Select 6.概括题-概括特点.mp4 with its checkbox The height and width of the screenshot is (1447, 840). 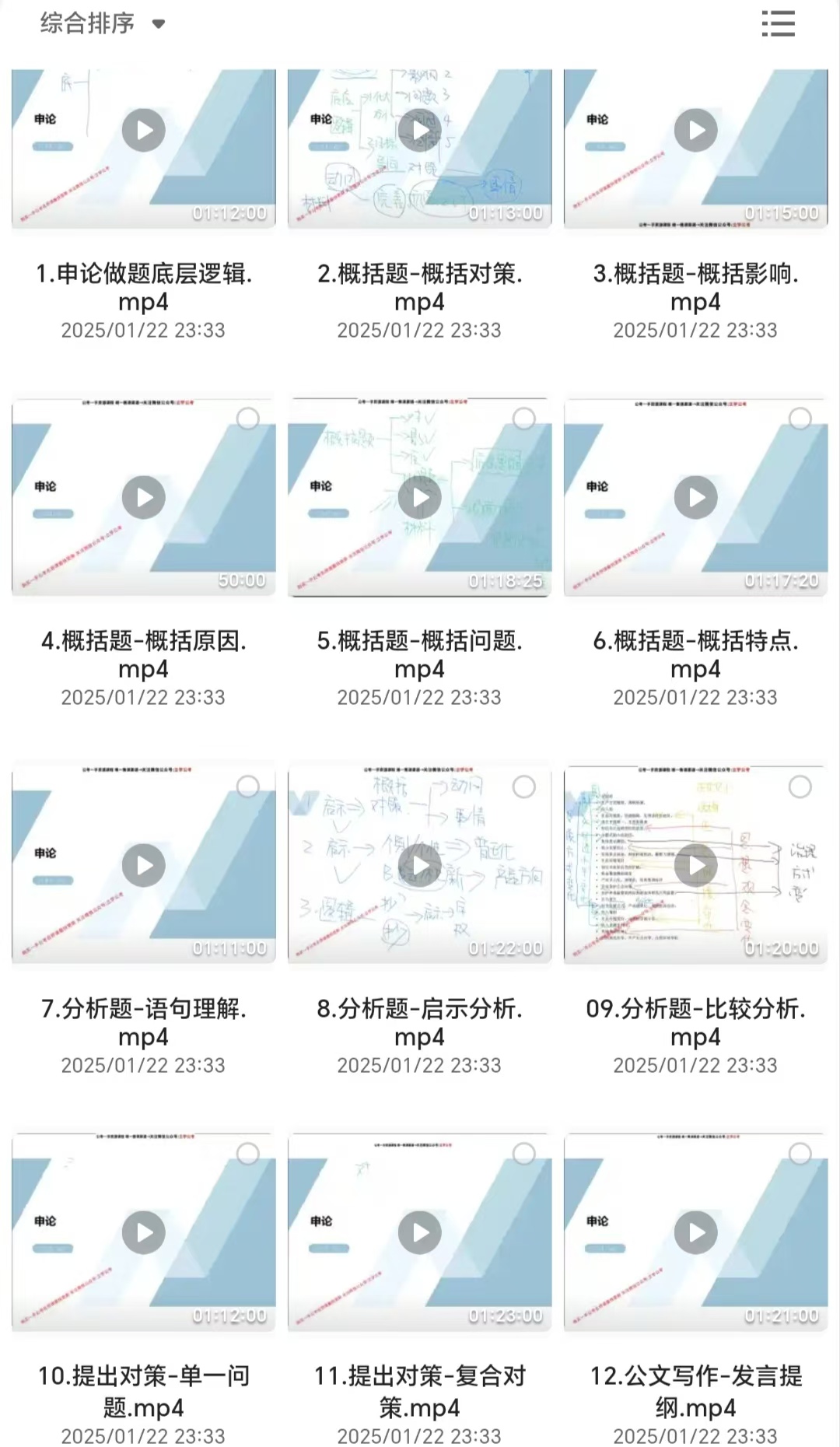800,419
